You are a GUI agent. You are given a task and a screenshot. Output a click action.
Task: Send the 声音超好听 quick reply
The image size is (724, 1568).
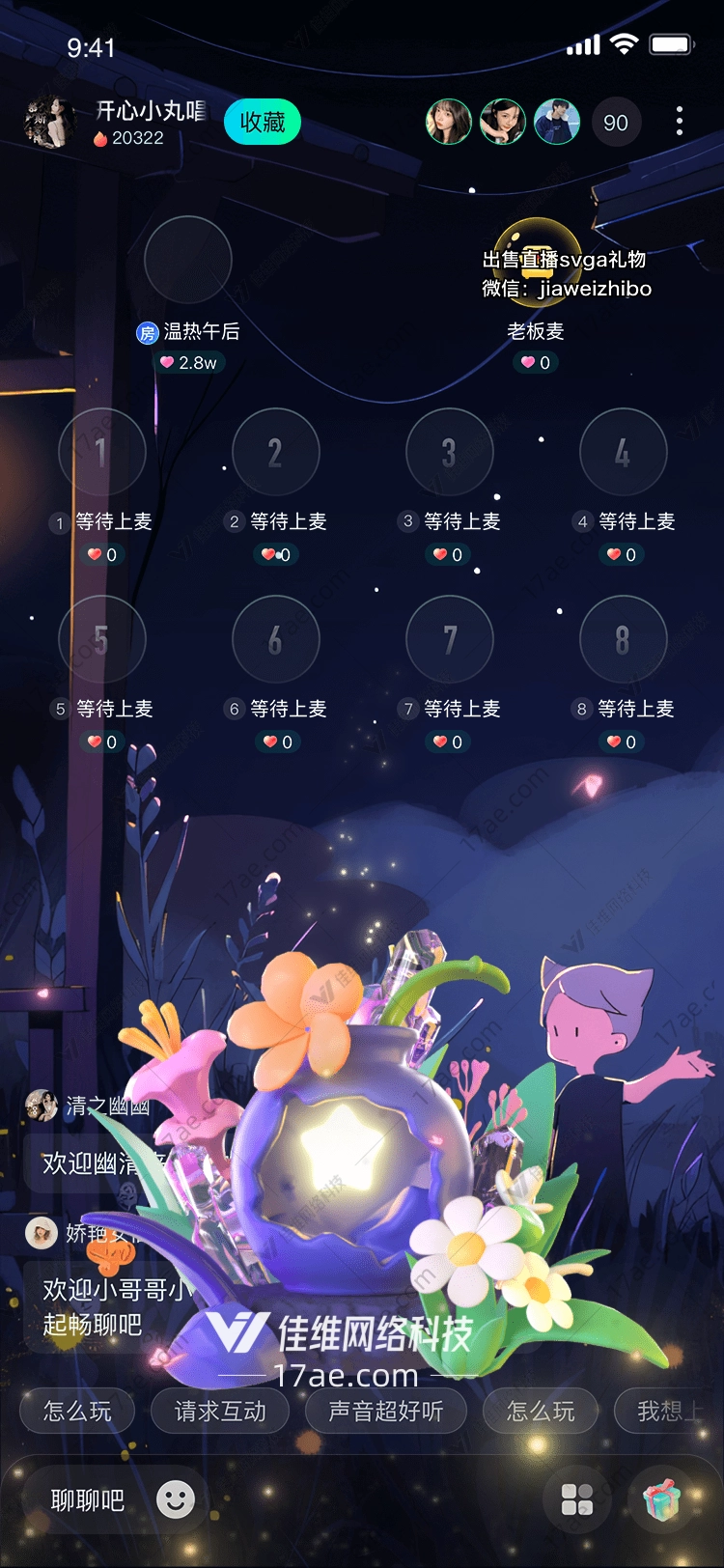[385, 1412]
